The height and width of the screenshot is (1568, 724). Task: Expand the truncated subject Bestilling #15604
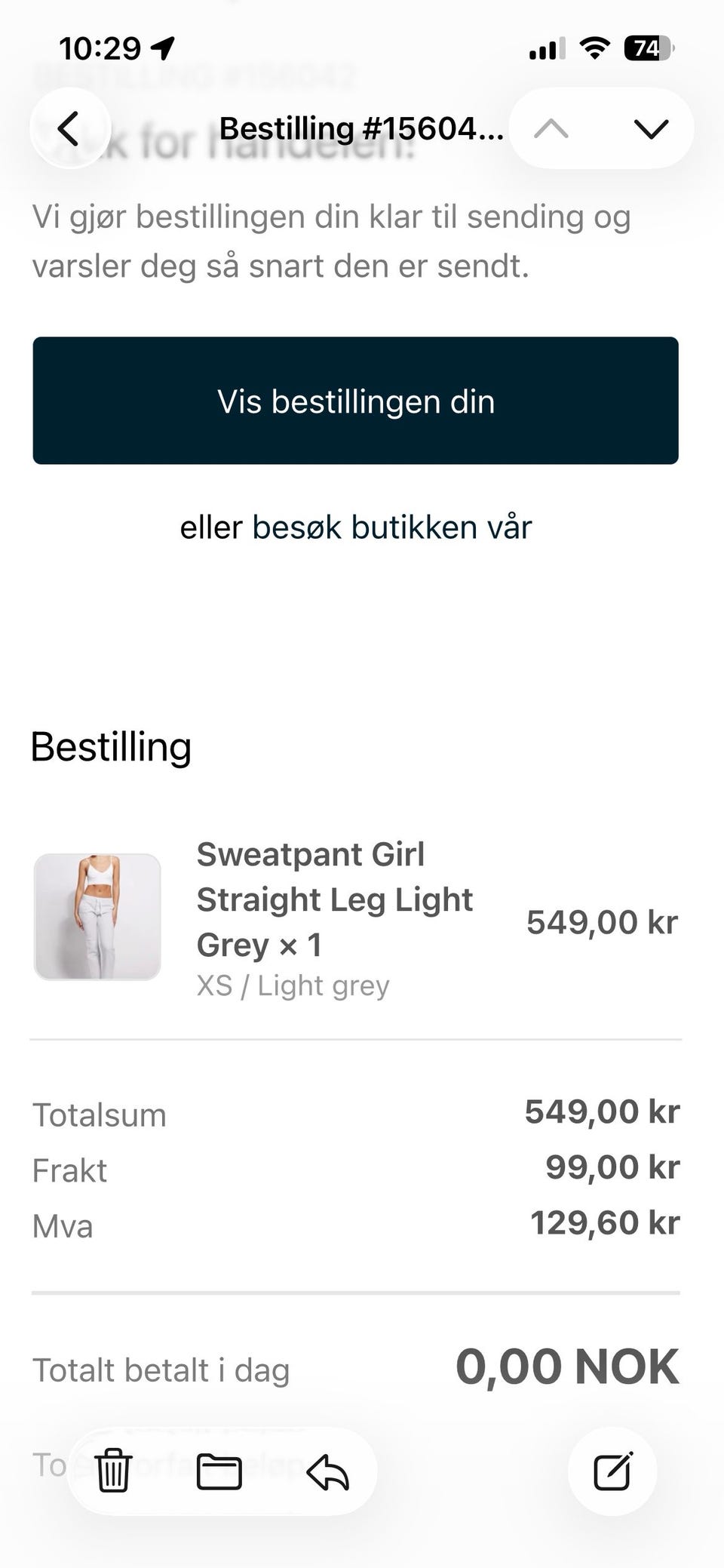[360, 127]
